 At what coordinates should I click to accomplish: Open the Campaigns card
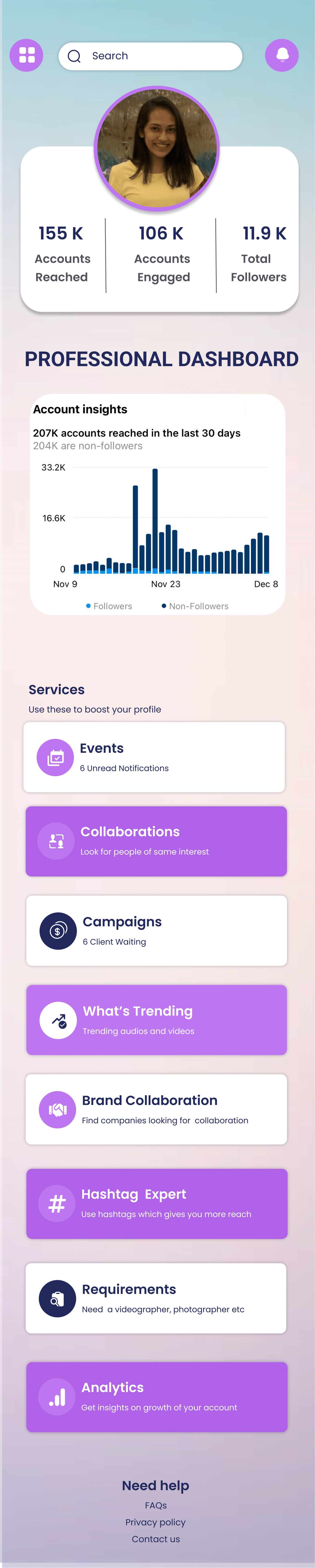coord(156,930)
